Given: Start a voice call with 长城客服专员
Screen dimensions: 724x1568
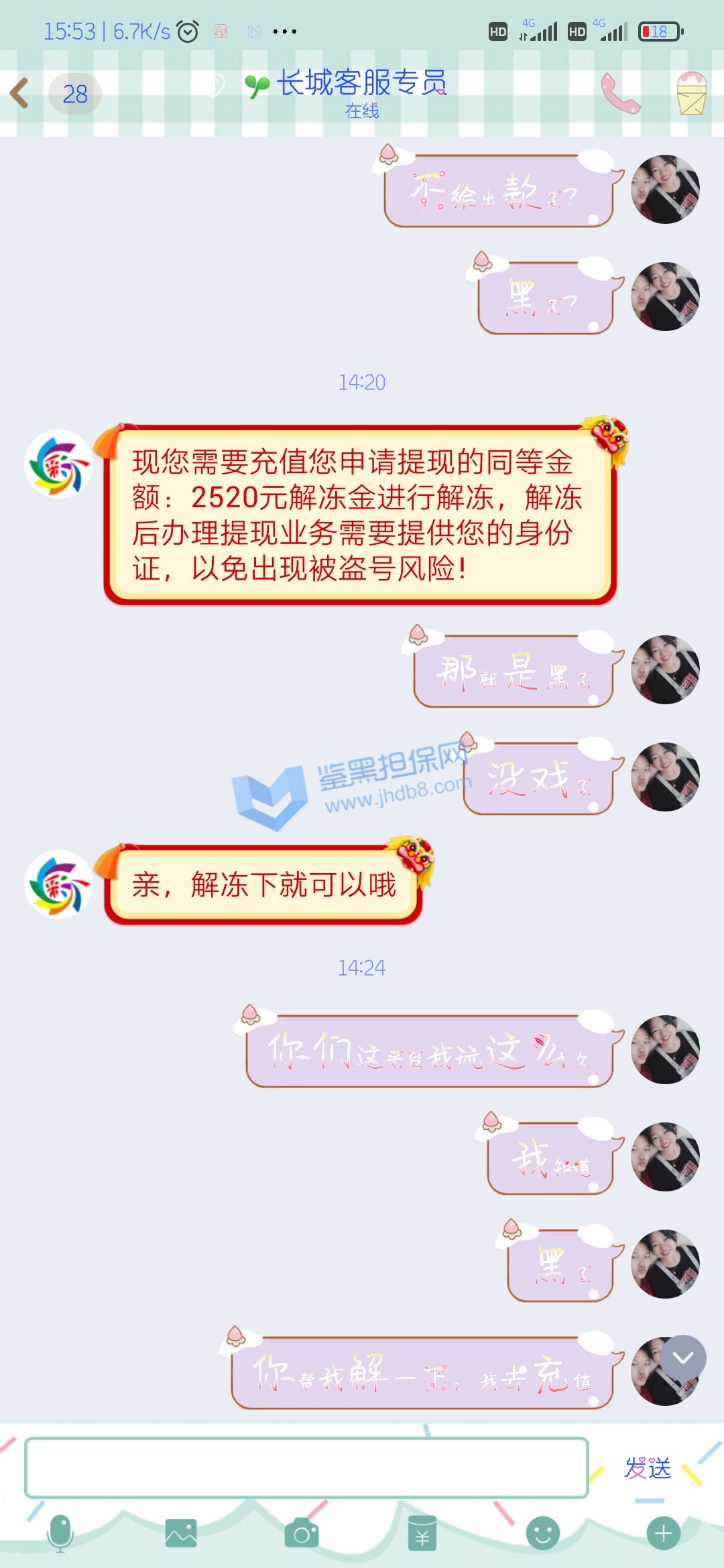Looking at the screenshot, I should click(619, 93).
